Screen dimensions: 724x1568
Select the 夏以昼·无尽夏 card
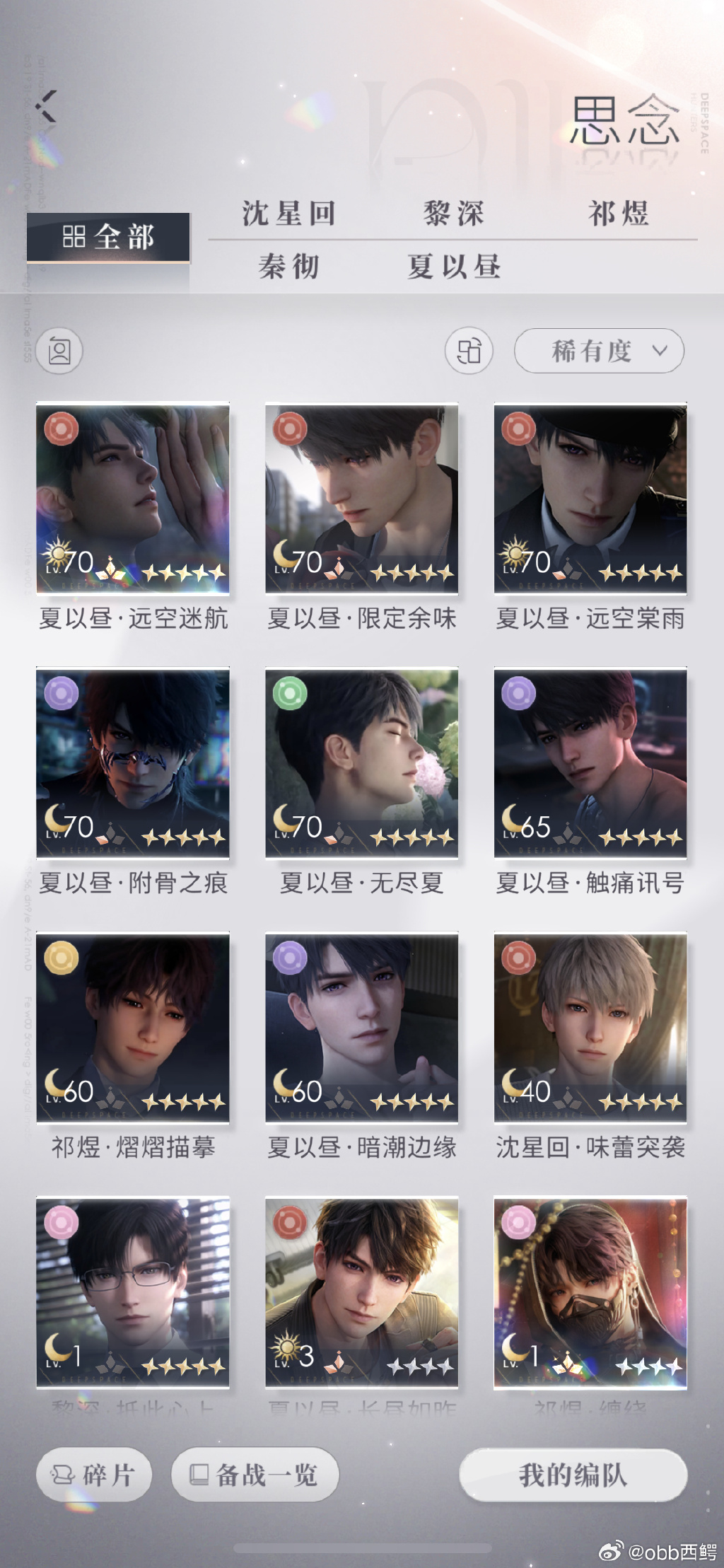pyautogui.click(x=361, y=763)
